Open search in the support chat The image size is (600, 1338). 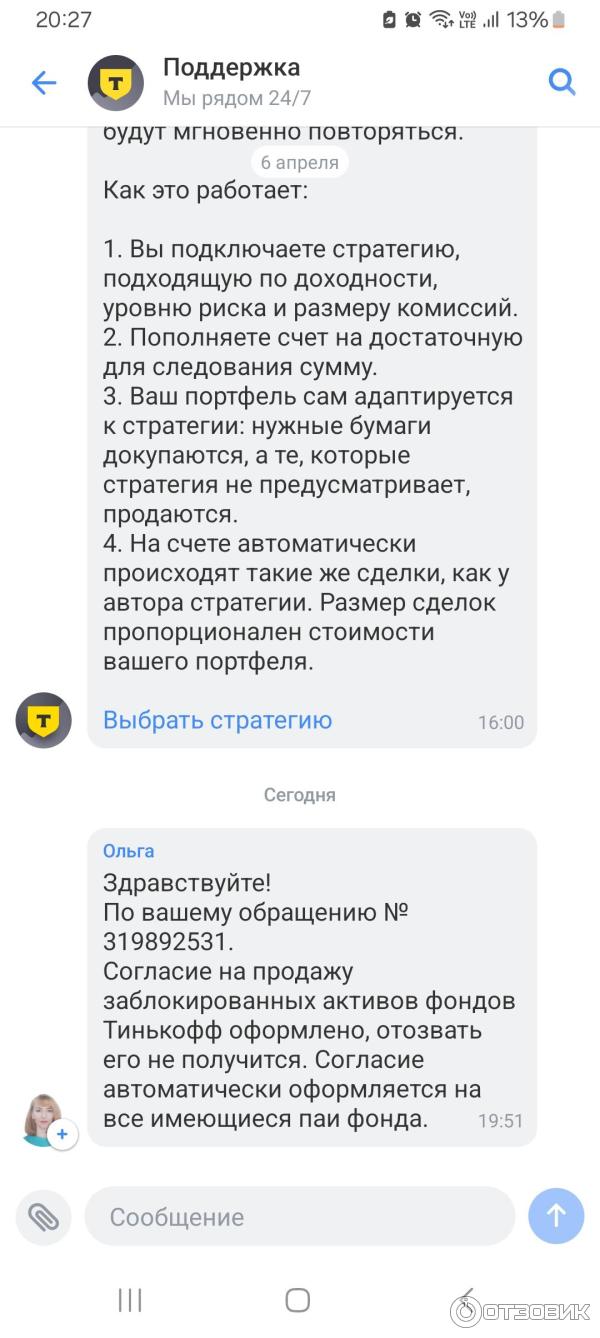click(x=562, y=82)
